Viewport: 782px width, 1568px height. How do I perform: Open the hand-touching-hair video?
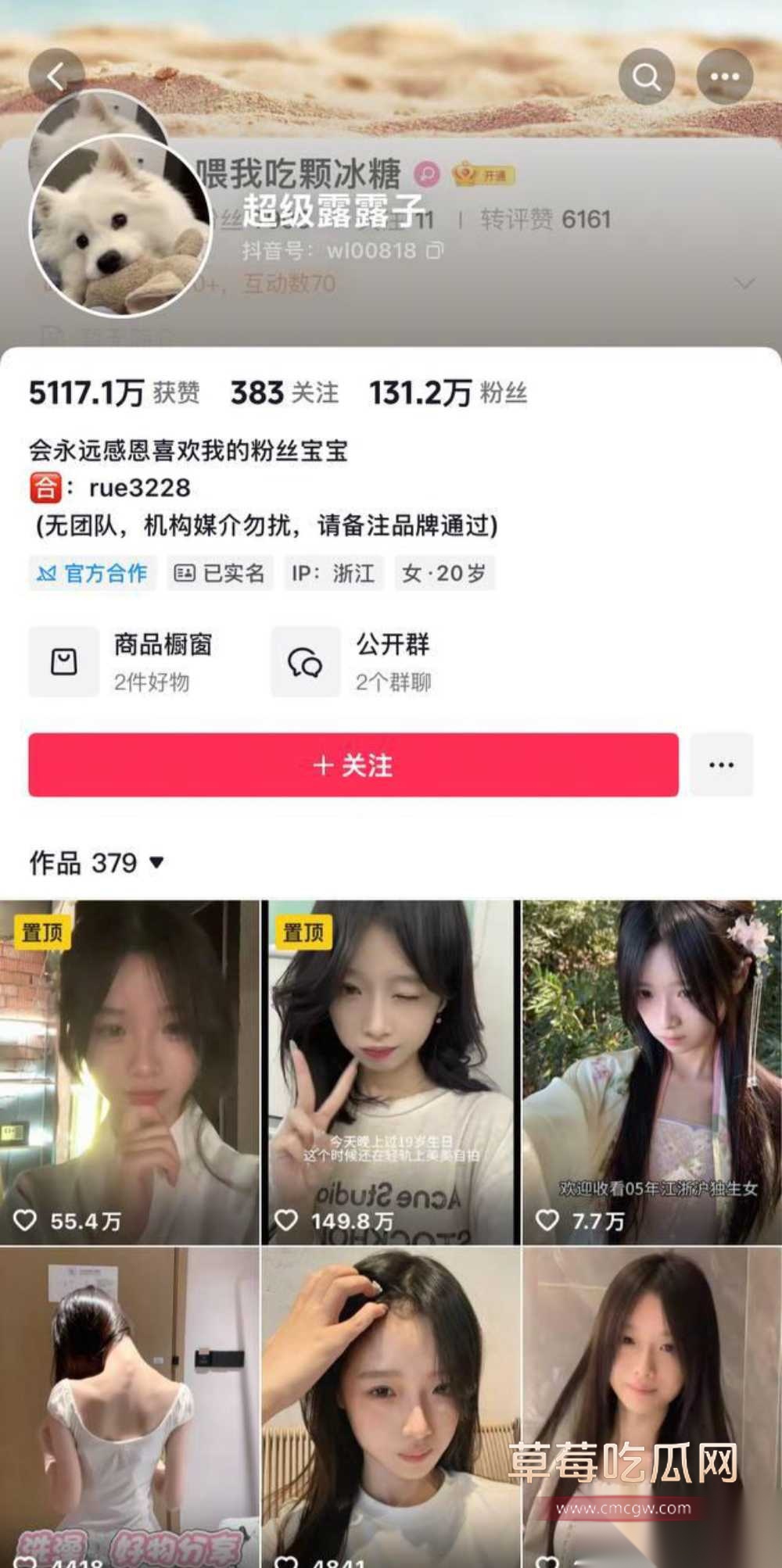(x=390, y=1407)
